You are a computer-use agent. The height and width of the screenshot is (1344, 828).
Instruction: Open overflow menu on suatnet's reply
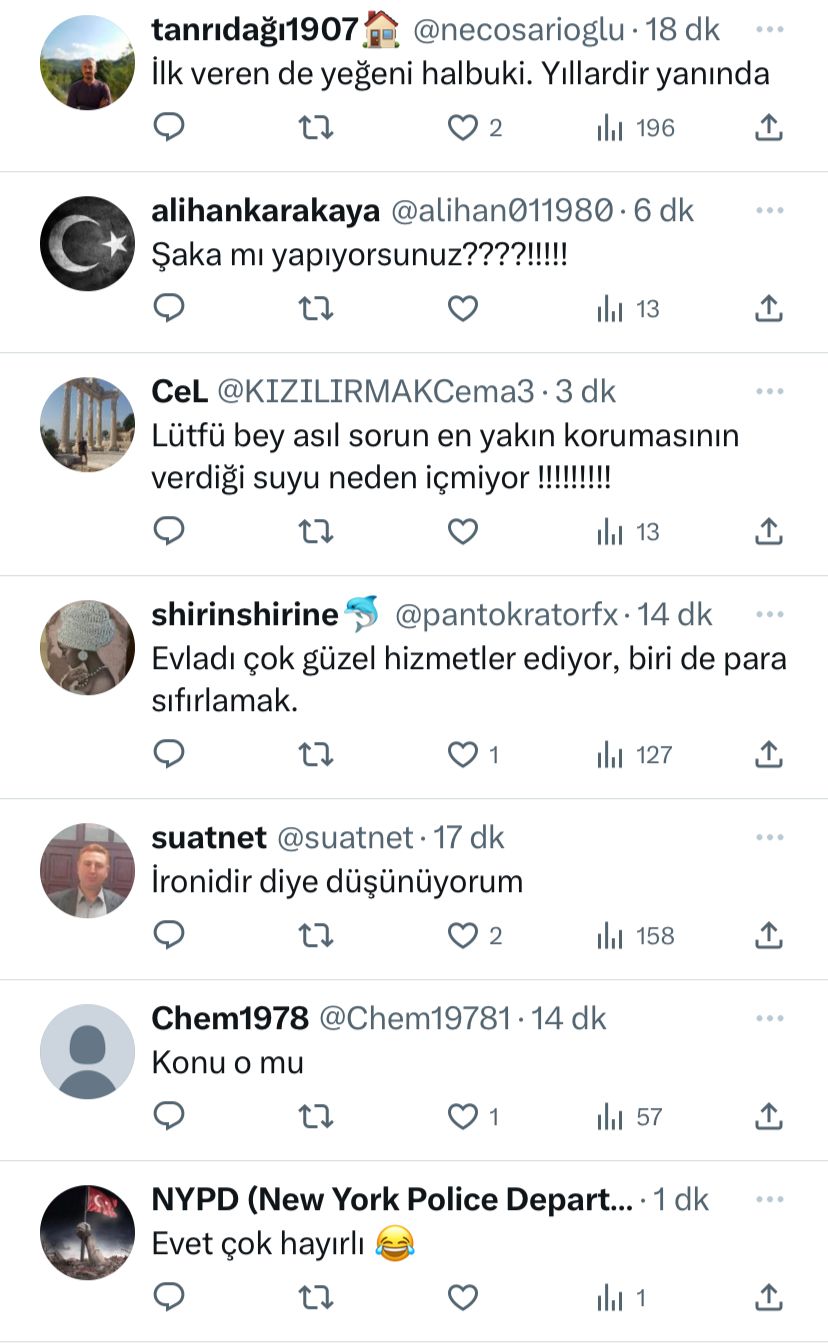click(769, 837)
